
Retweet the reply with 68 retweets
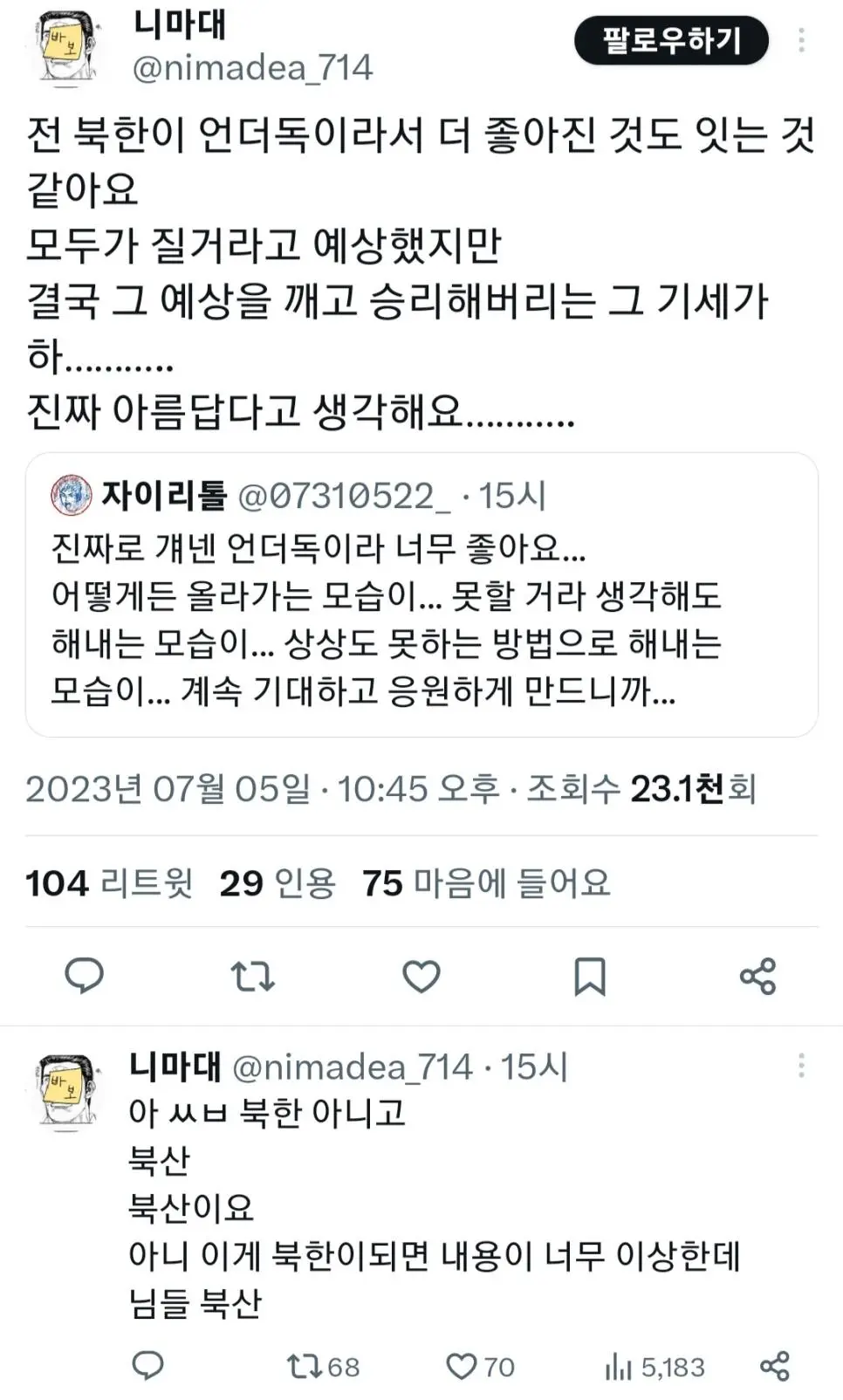coord(322,1366)
